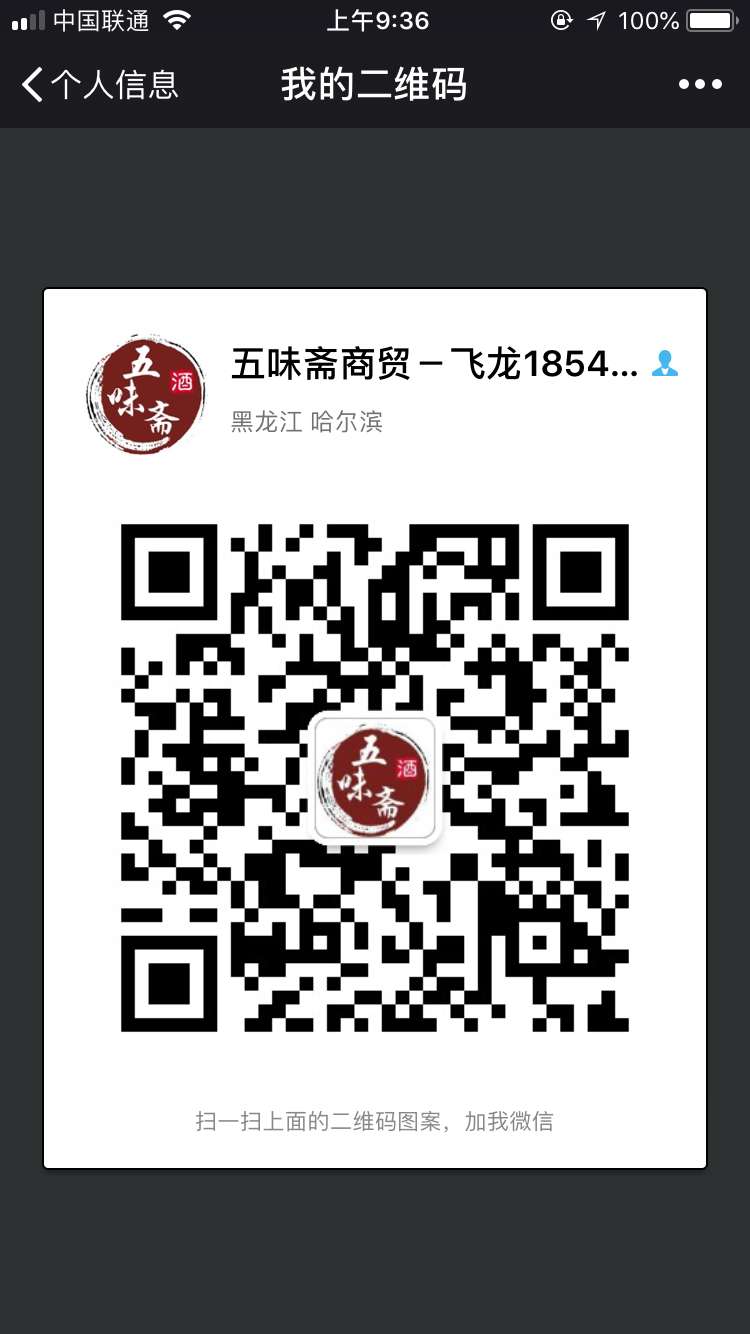The width and height of the screenshot is (750, 1334).
Task: Go back to 个人信息 page
Action: tap(99, 85)
